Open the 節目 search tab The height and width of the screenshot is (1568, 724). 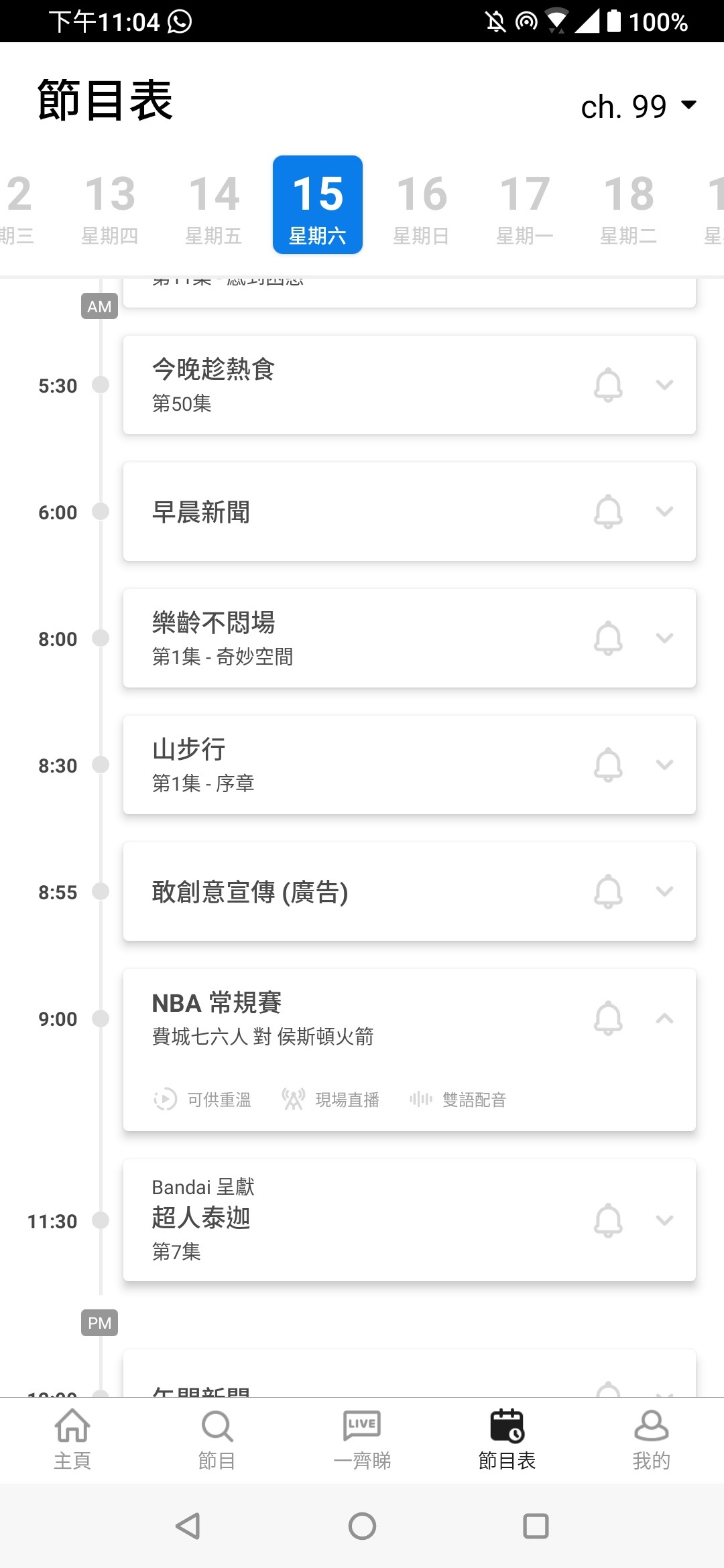point(217,1439)
